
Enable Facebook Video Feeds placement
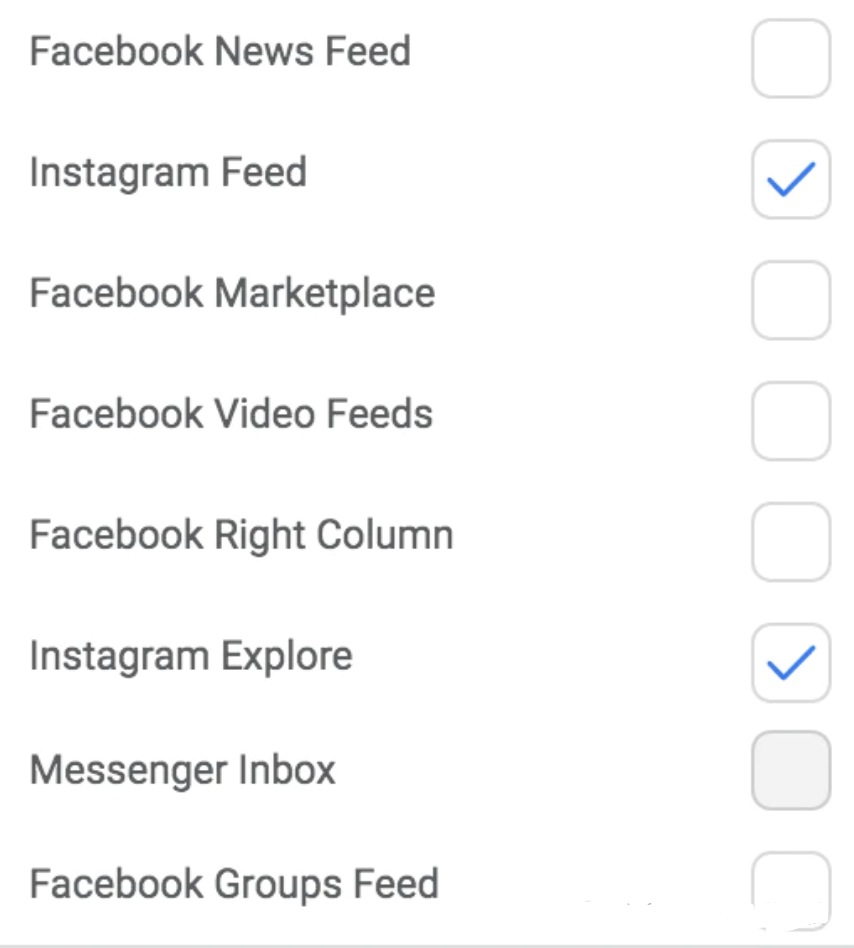click(790, 421)
